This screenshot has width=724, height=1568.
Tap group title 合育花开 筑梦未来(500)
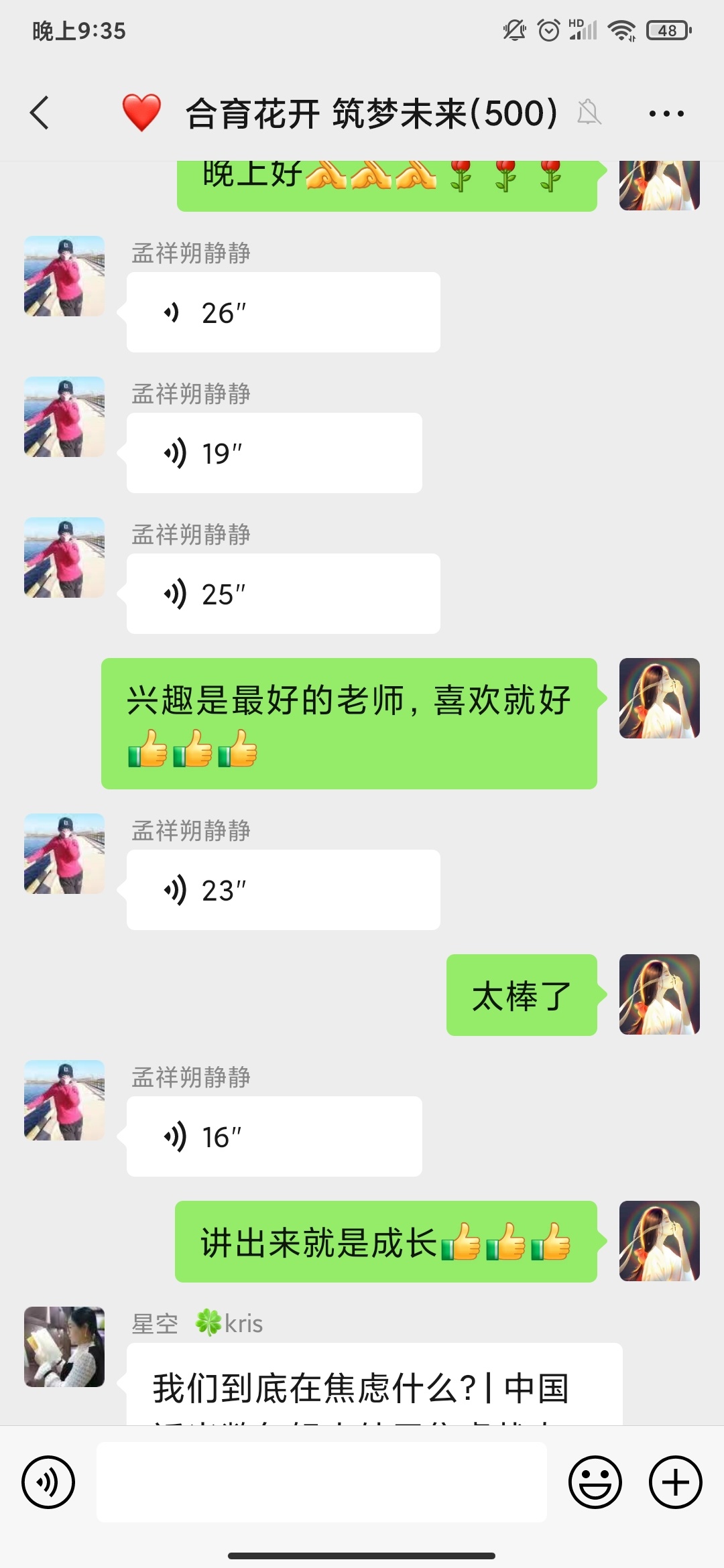(369, 113)
